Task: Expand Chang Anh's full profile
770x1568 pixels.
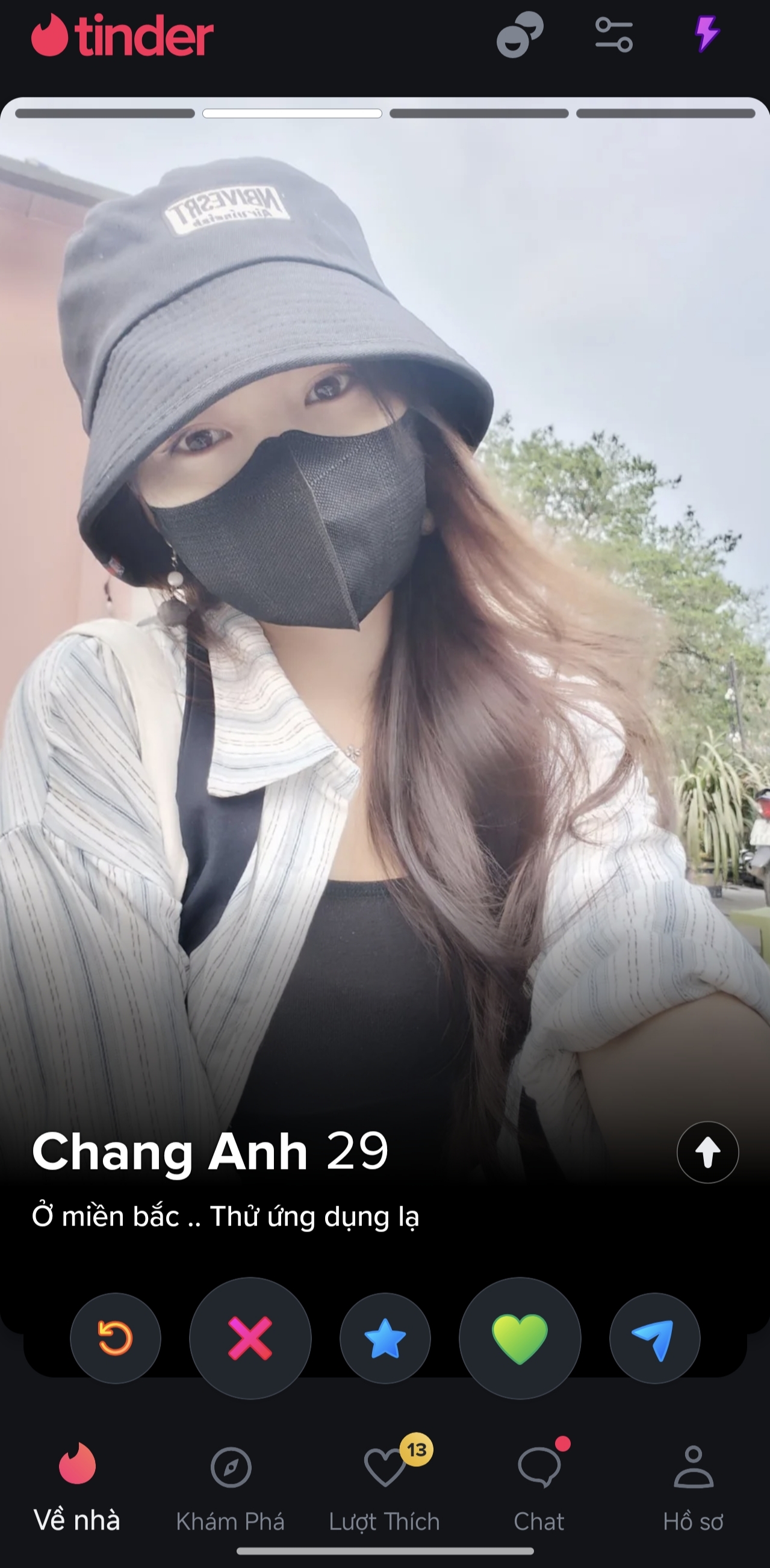Action: pyautogui.click(x=707, y=1152)
